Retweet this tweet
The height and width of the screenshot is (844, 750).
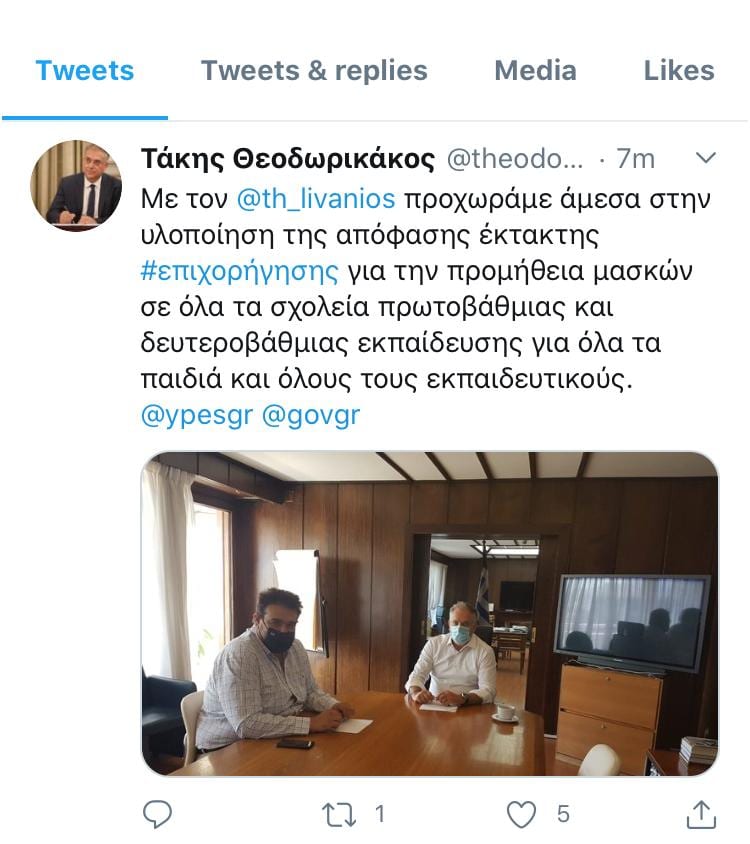[x=340, y=814]
